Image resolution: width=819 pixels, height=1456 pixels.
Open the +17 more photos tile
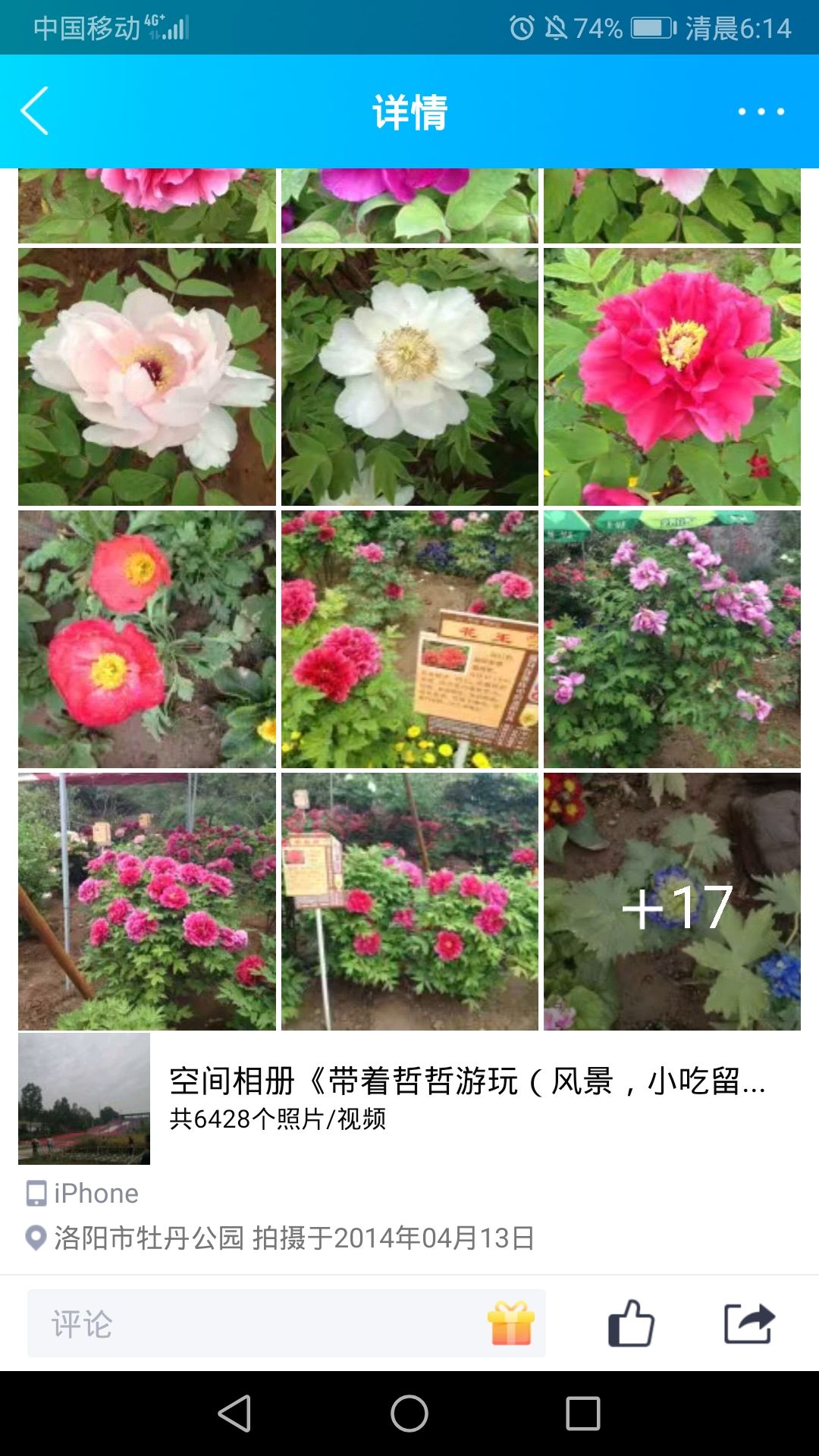672,902
